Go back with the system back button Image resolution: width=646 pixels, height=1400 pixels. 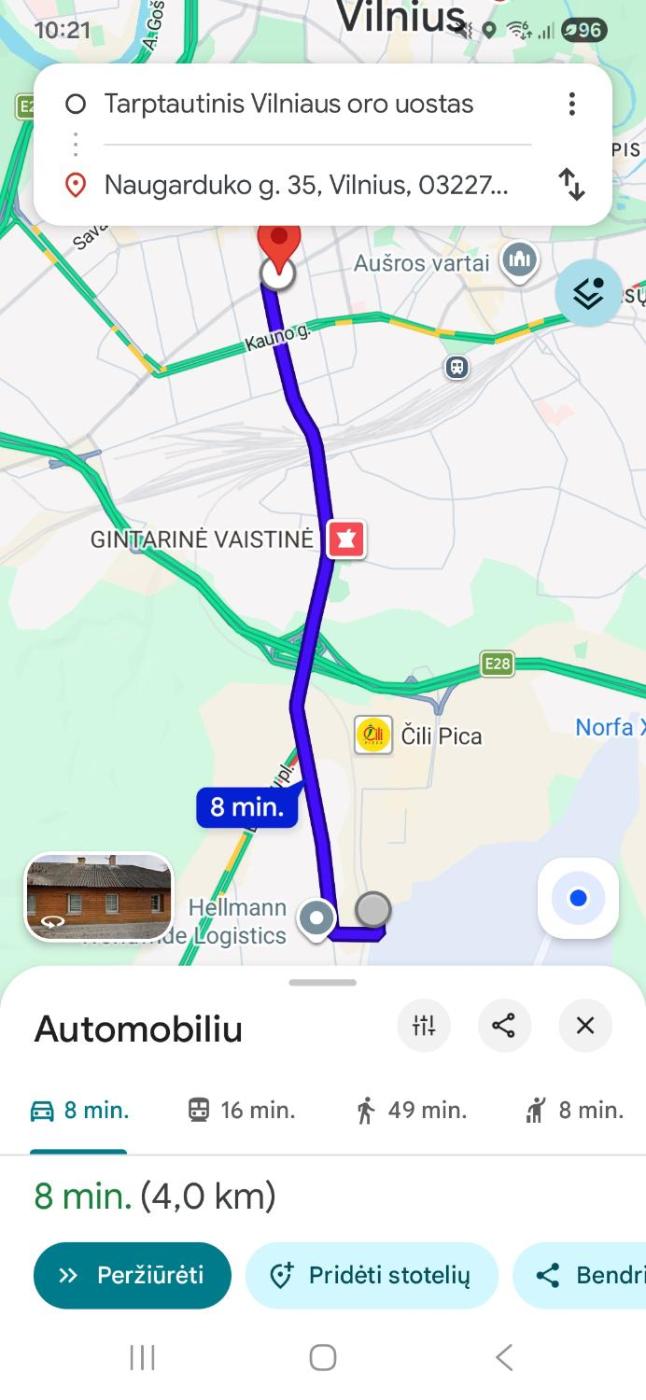coord(504,1357)
